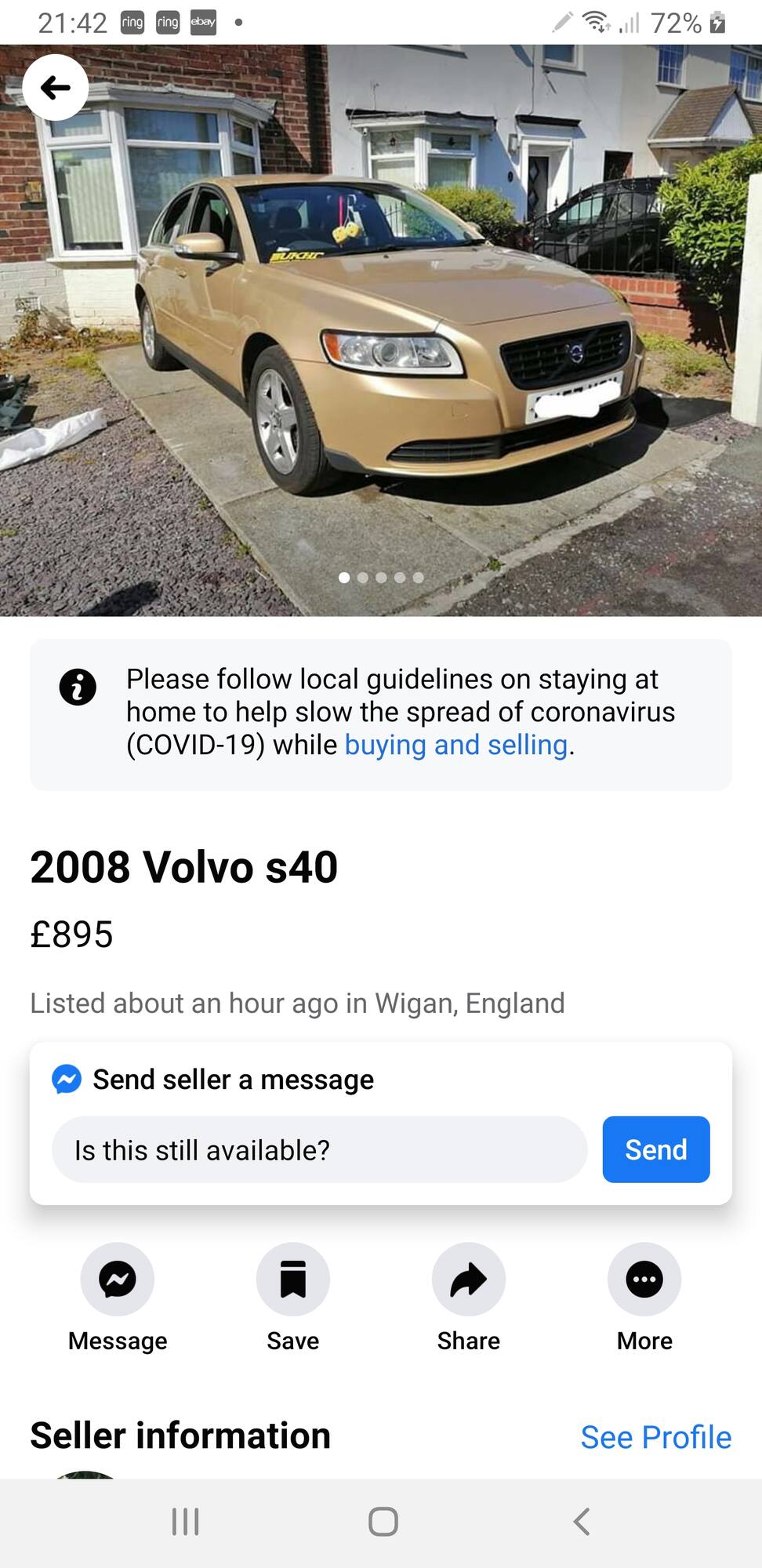Screen dimensions: 762x1568
Task: Message the seller via Messenger
Action: pyautogui.click(x=118, y=1298)
